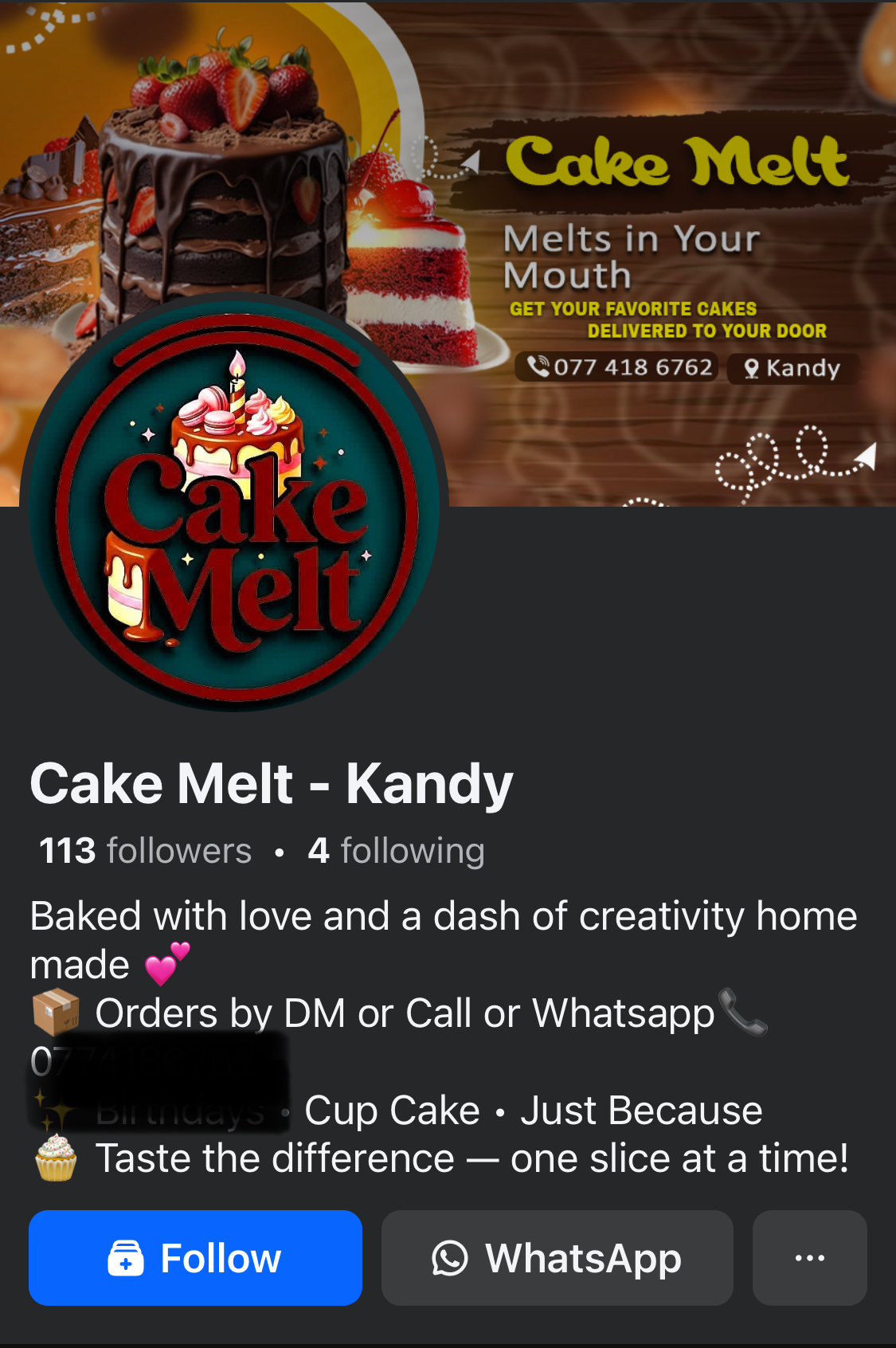
Task: Tap Follow to subscribe to updates
Action: [195, 1258]
